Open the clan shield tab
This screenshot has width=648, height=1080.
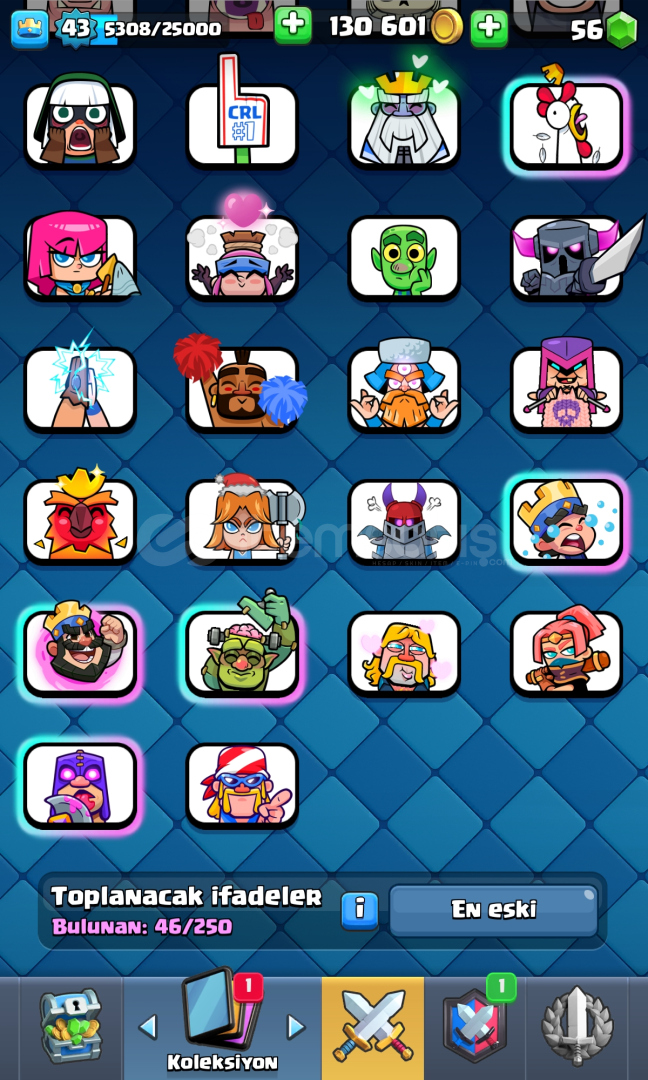pos(474,1025)
